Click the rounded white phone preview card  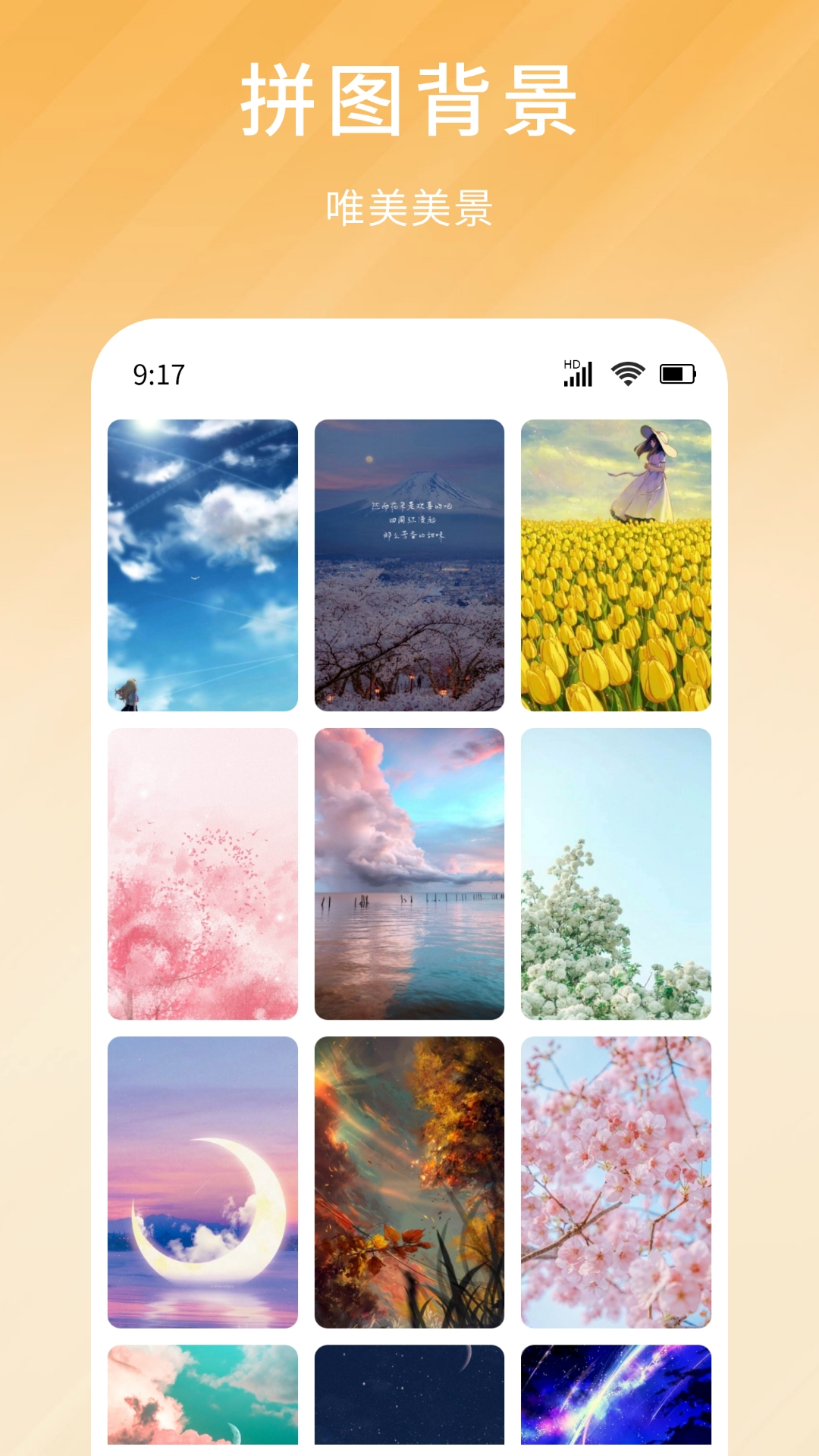409,895
